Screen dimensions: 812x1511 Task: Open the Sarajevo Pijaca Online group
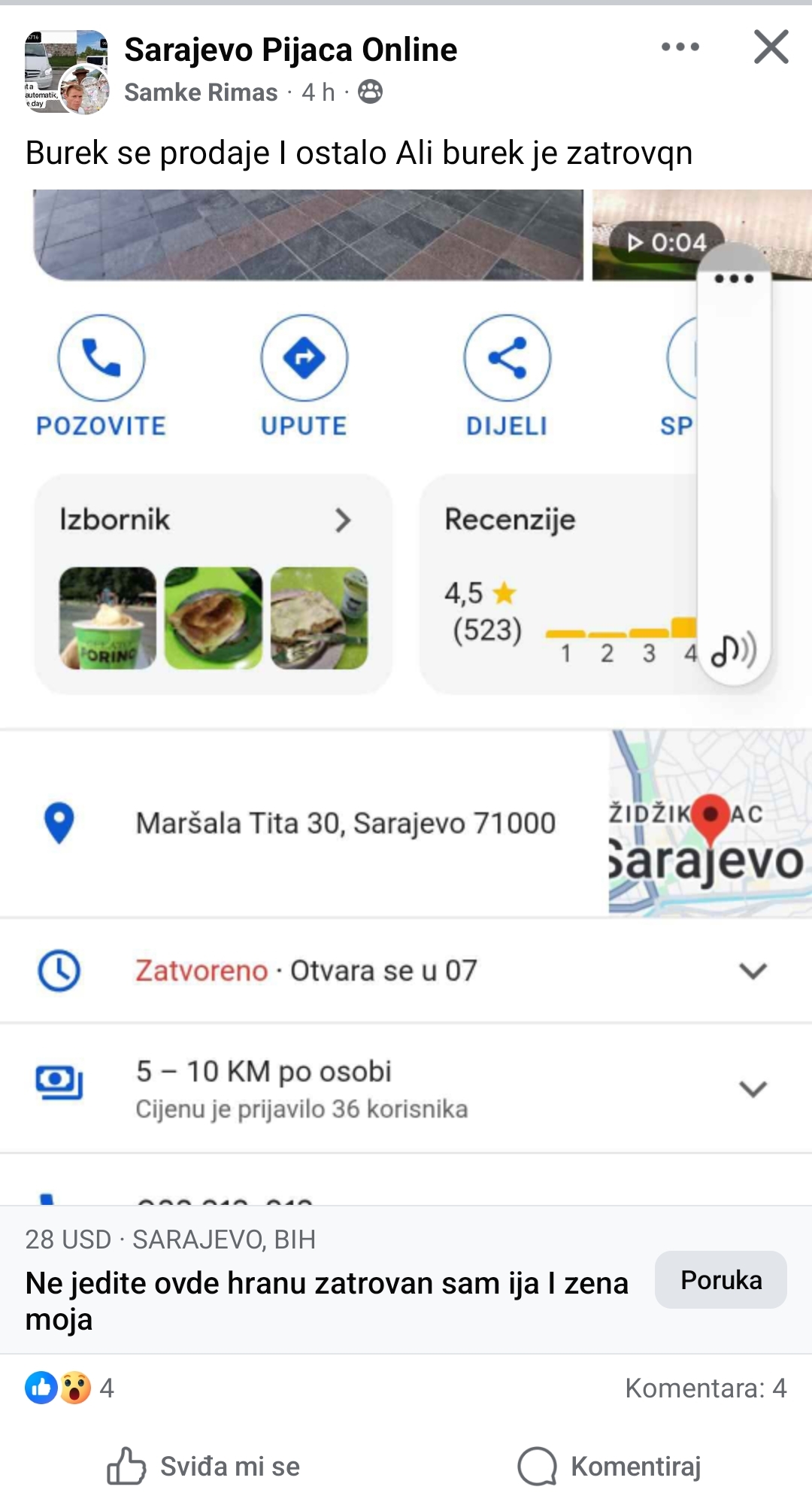pyautogui.click(x=290, y=50)
